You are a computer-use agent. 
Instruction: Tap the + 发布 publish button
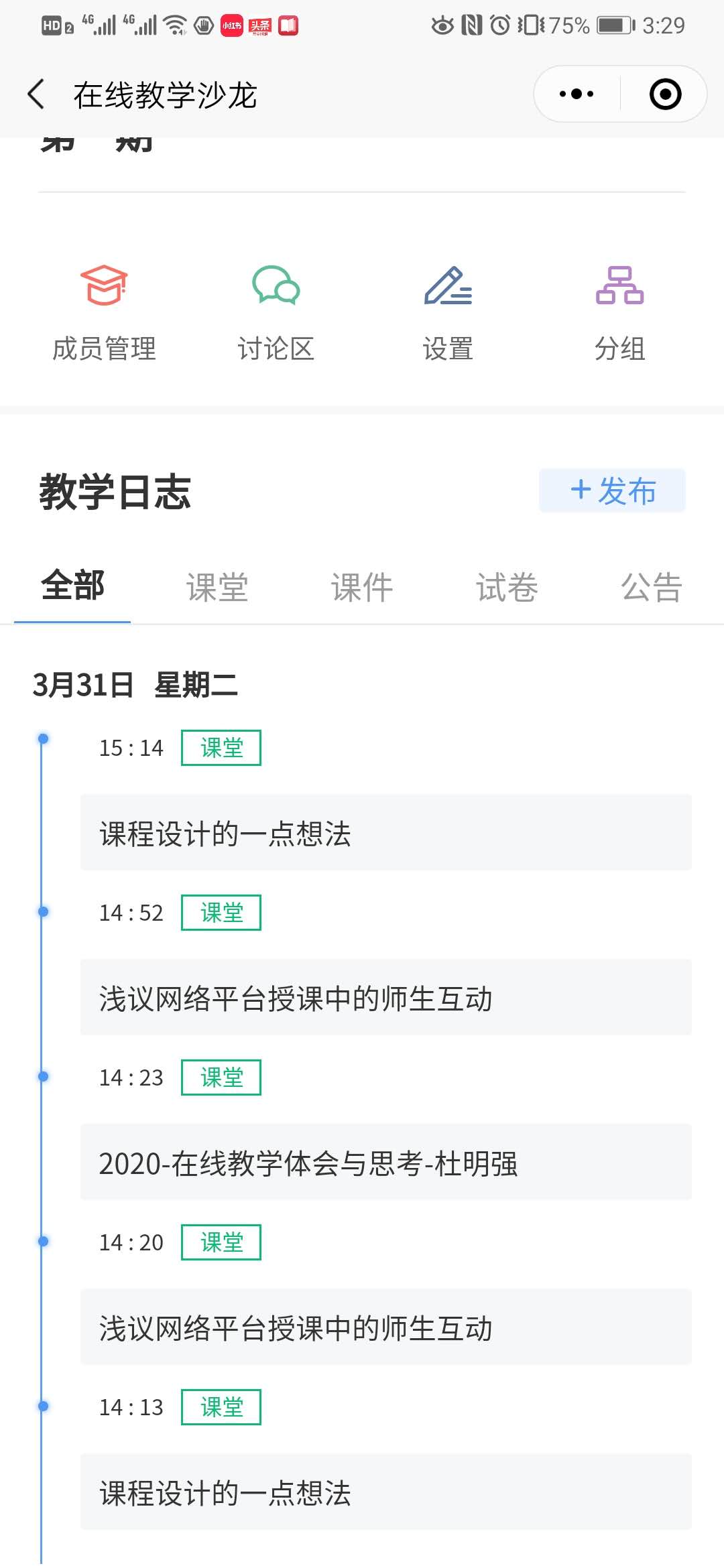coord(612,491)
